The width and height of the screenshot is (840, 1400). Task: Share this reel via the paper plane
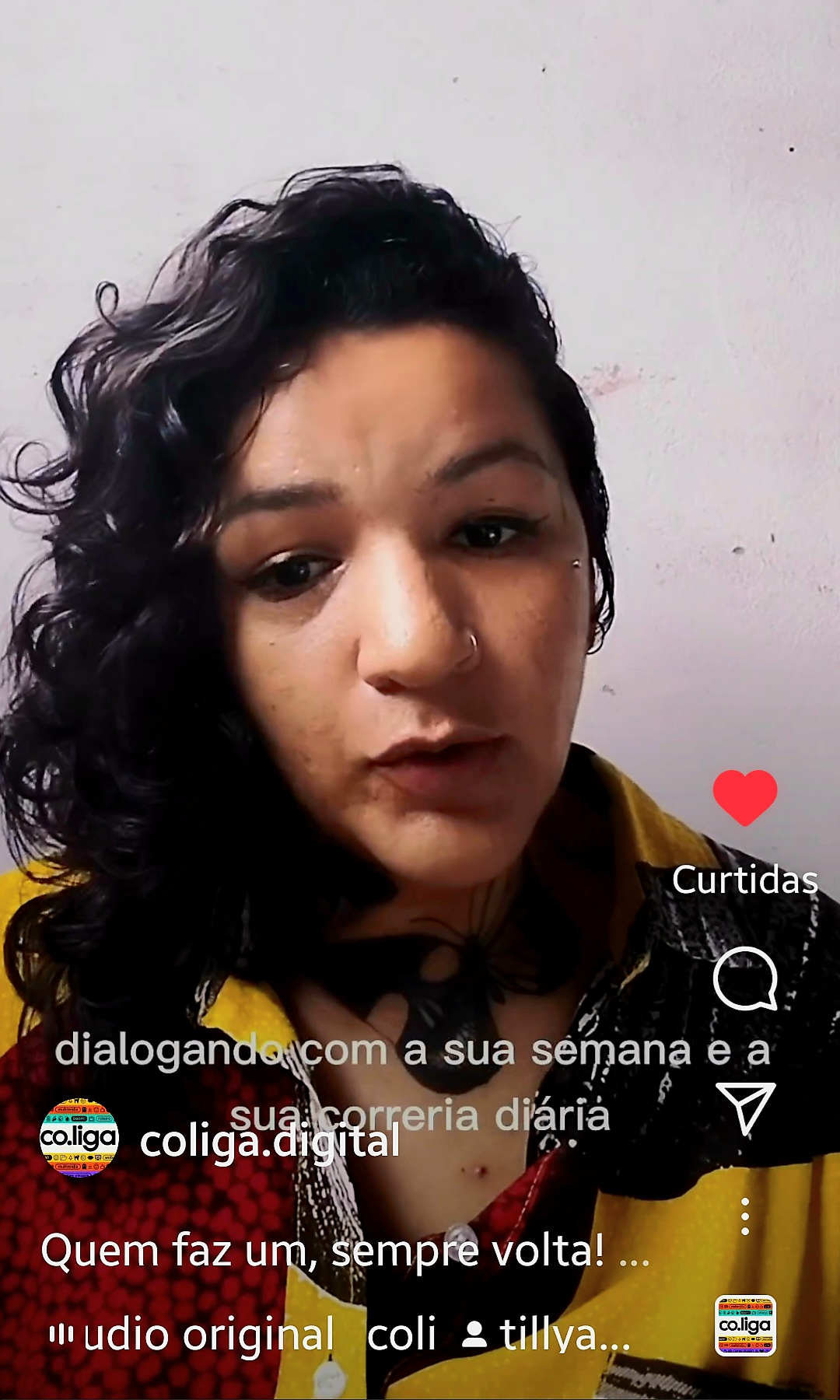[744, 1108]
